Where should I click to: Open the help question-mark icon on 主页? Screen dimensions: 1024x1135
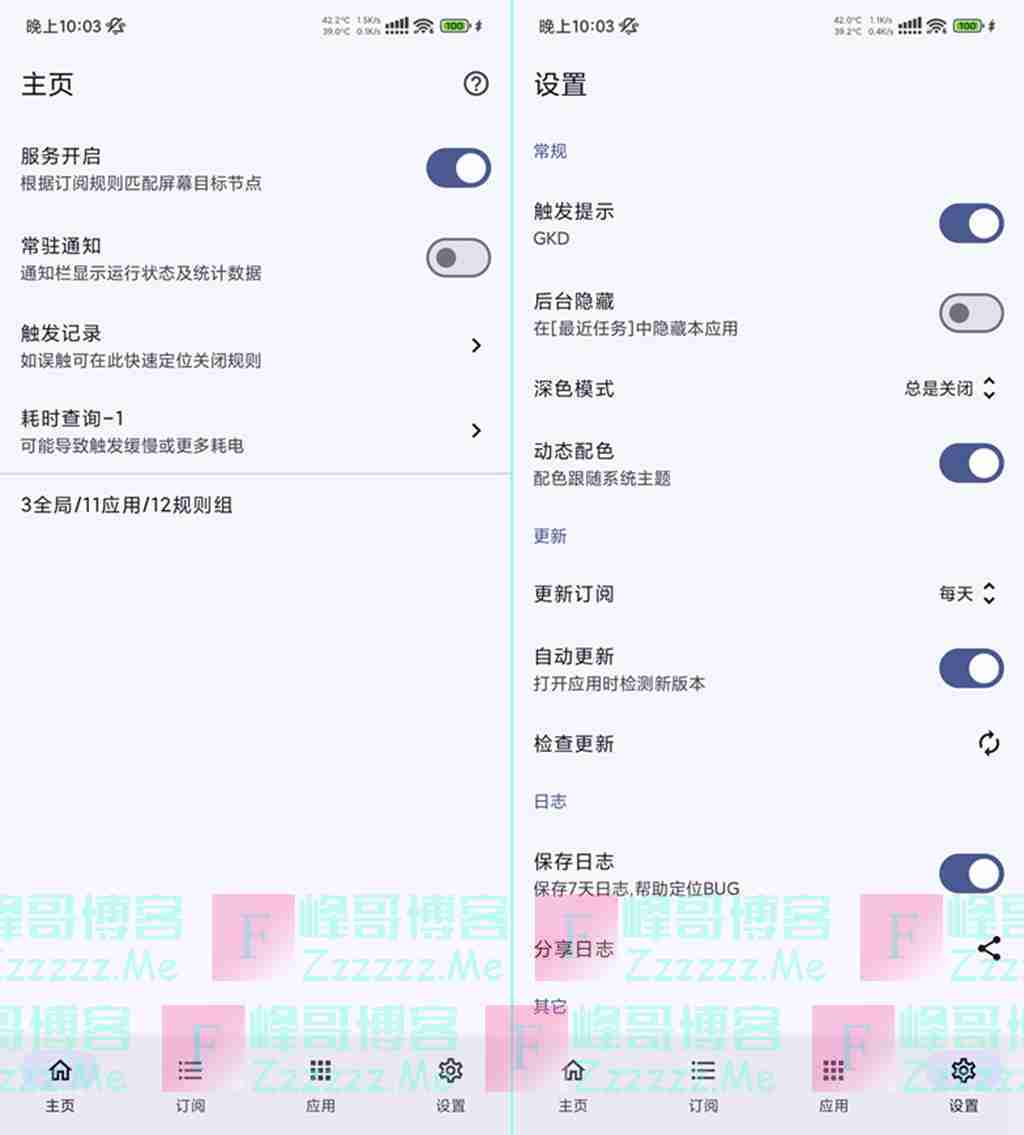pyautogui.click(x=476, y=85)
